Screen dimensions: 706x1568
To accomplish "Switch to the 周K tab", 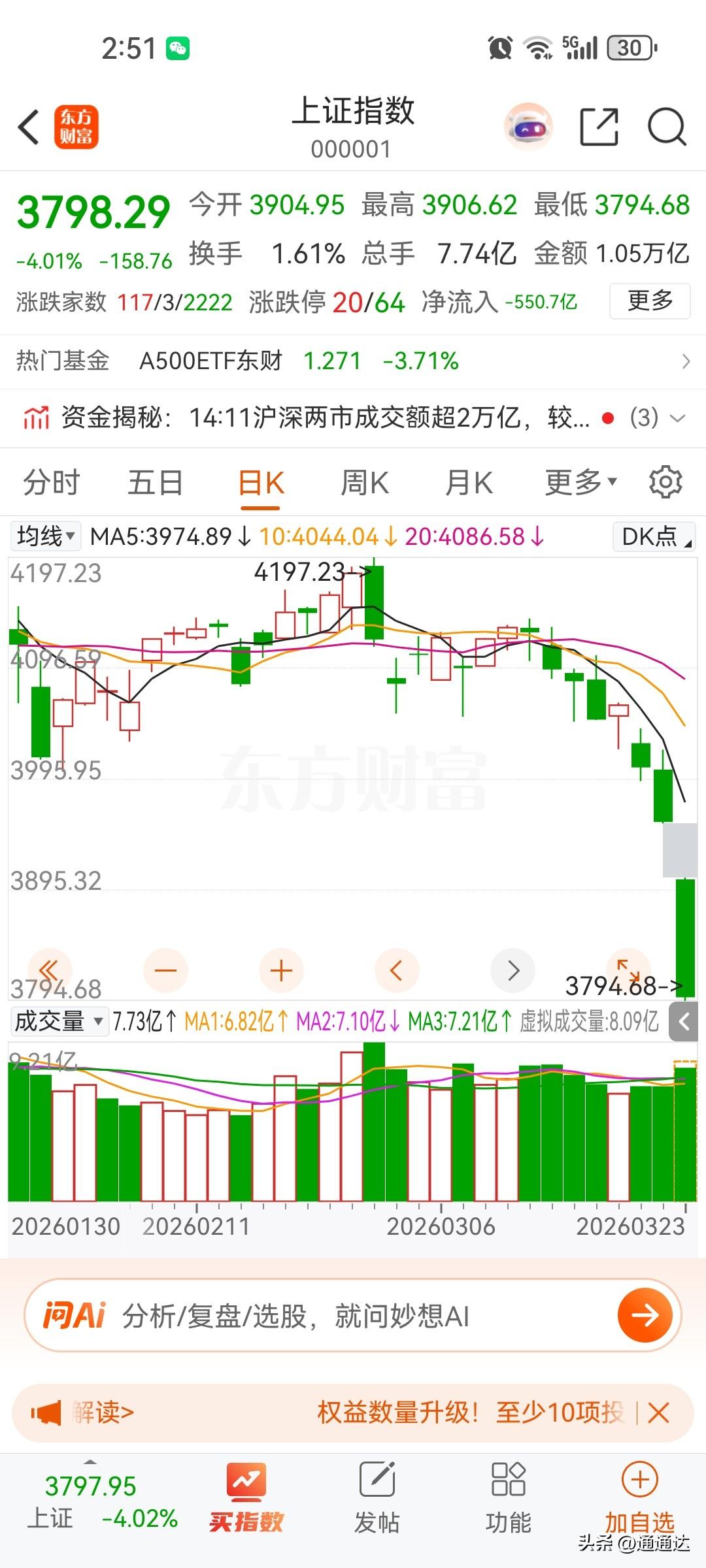I will pyautogui.click(x=364, y=482).
